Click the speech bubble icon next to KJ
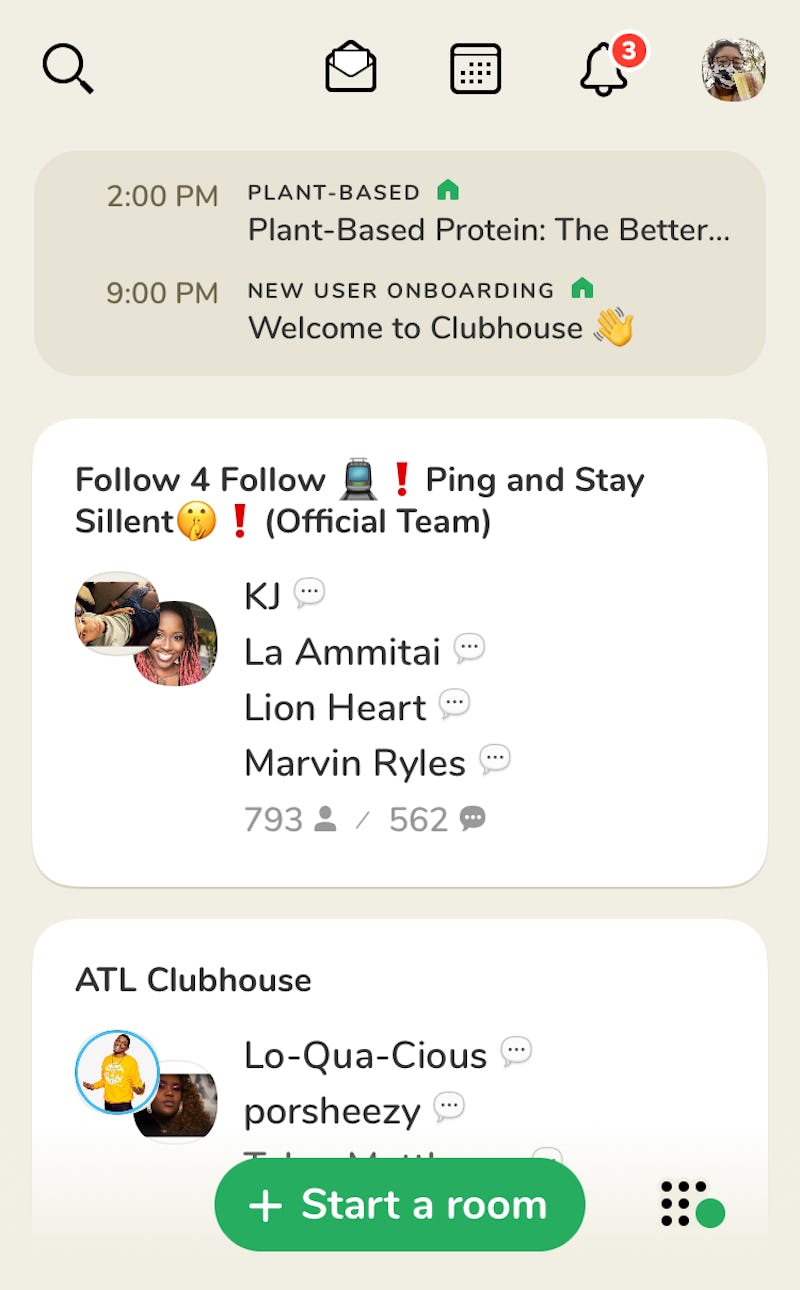Screen dimensions: 800x1290 (x=309, y=592)
